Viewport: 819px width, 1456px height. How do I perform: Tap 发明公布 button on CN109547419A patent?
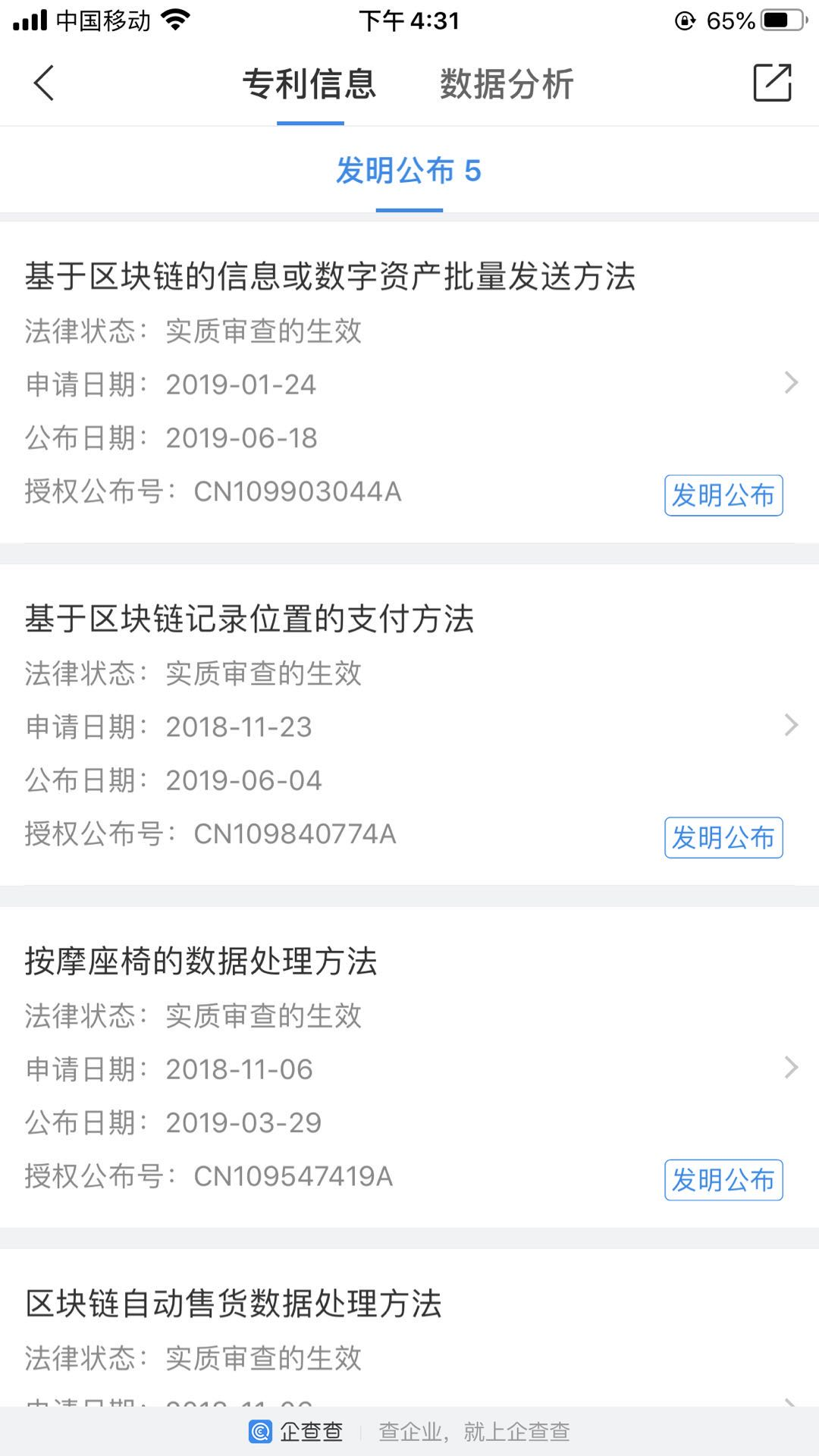pyautogui.click(x=723, y=1180)
